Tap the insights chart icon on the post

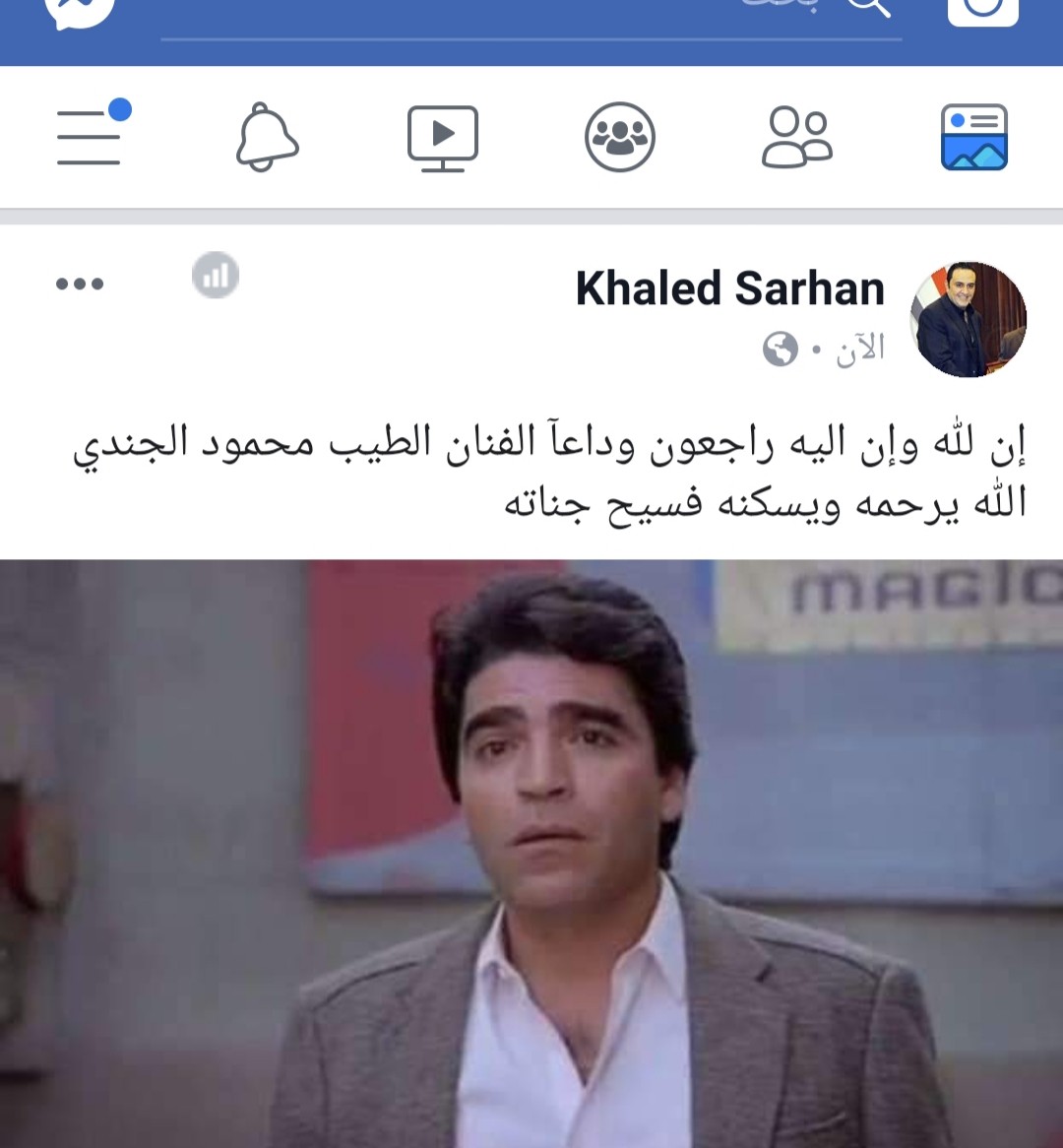click(216, 276)
